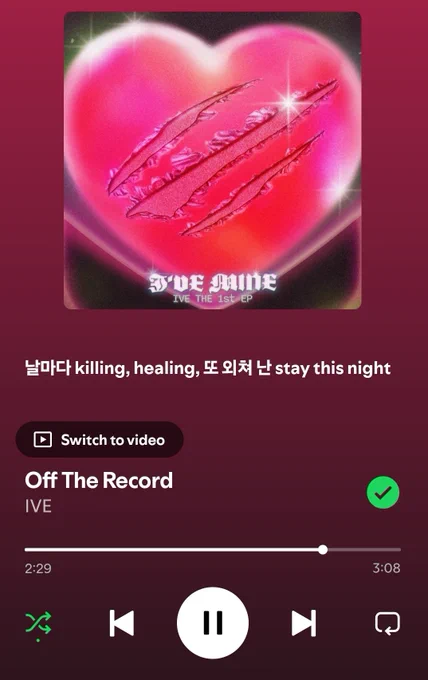Tap the playback progress bar
This screenshot has height=680, width=428.
212,549
